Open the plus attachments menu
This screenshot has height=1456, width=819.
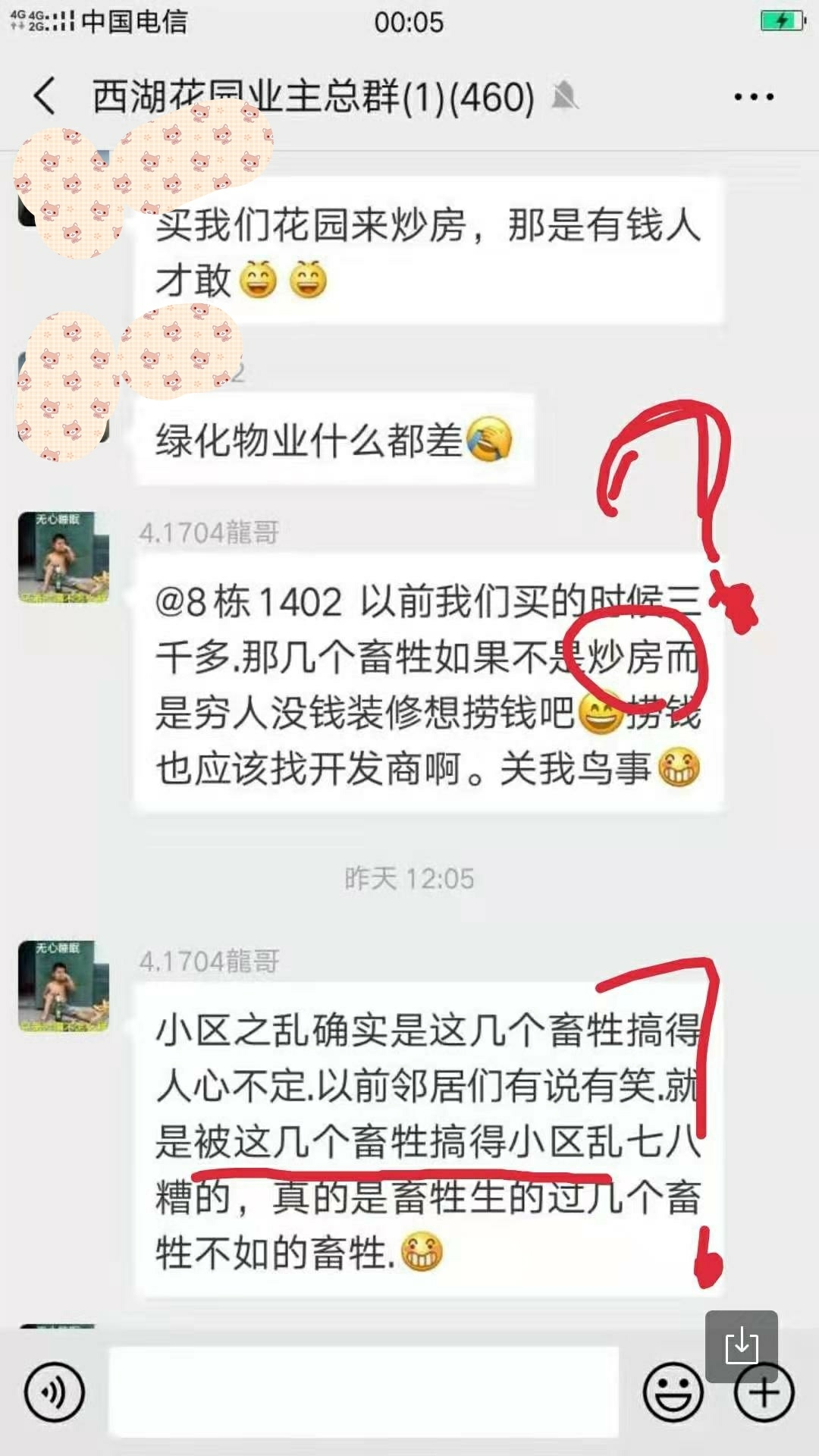(x=764, y=1393)
